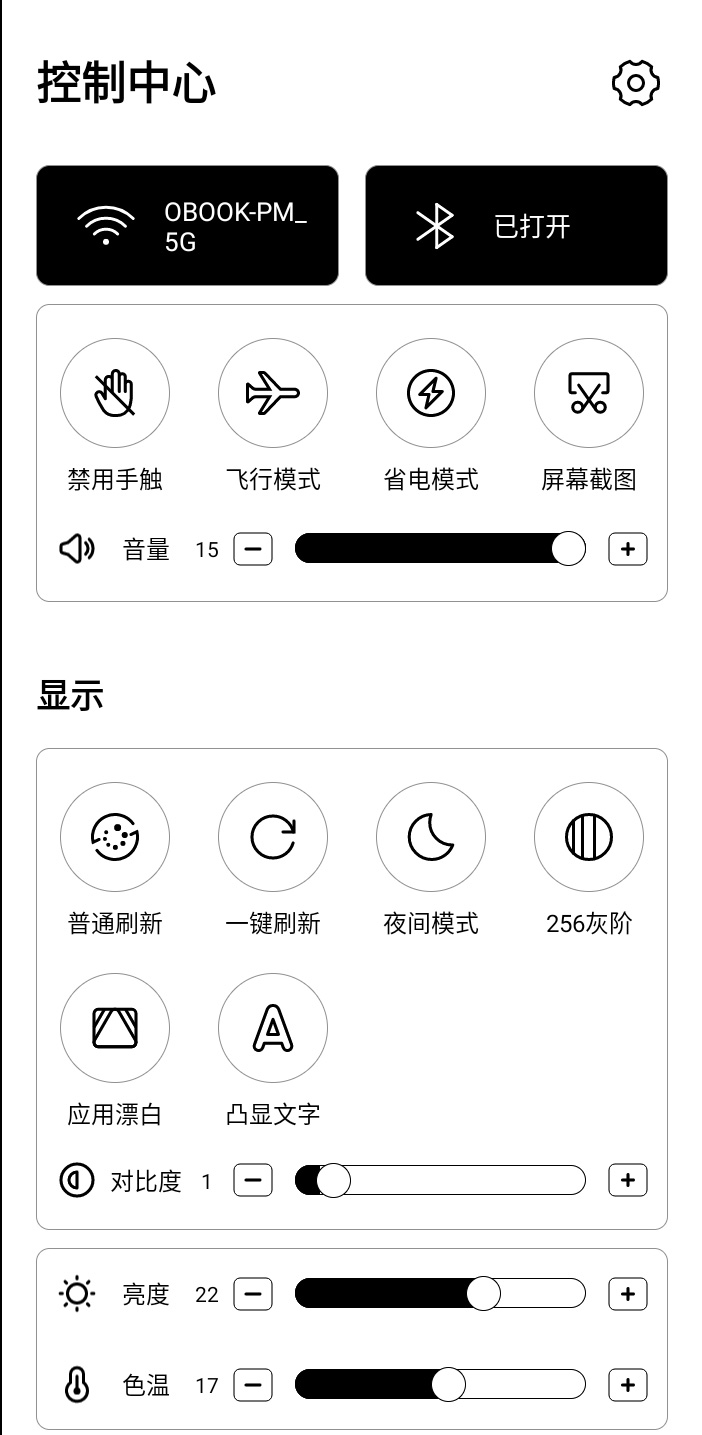Screen dimensions: 702x1435
Task: Select 普通刷新 refresh mode
Action: point(115,837)
